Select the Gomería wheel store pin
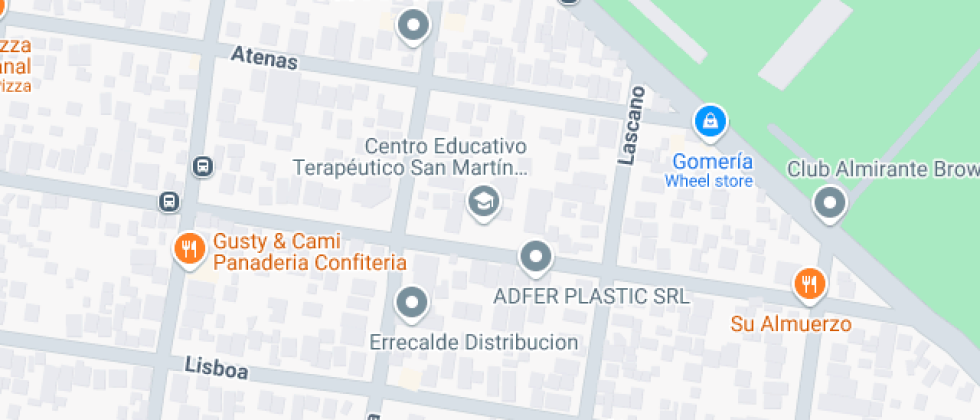 [710, 122]
